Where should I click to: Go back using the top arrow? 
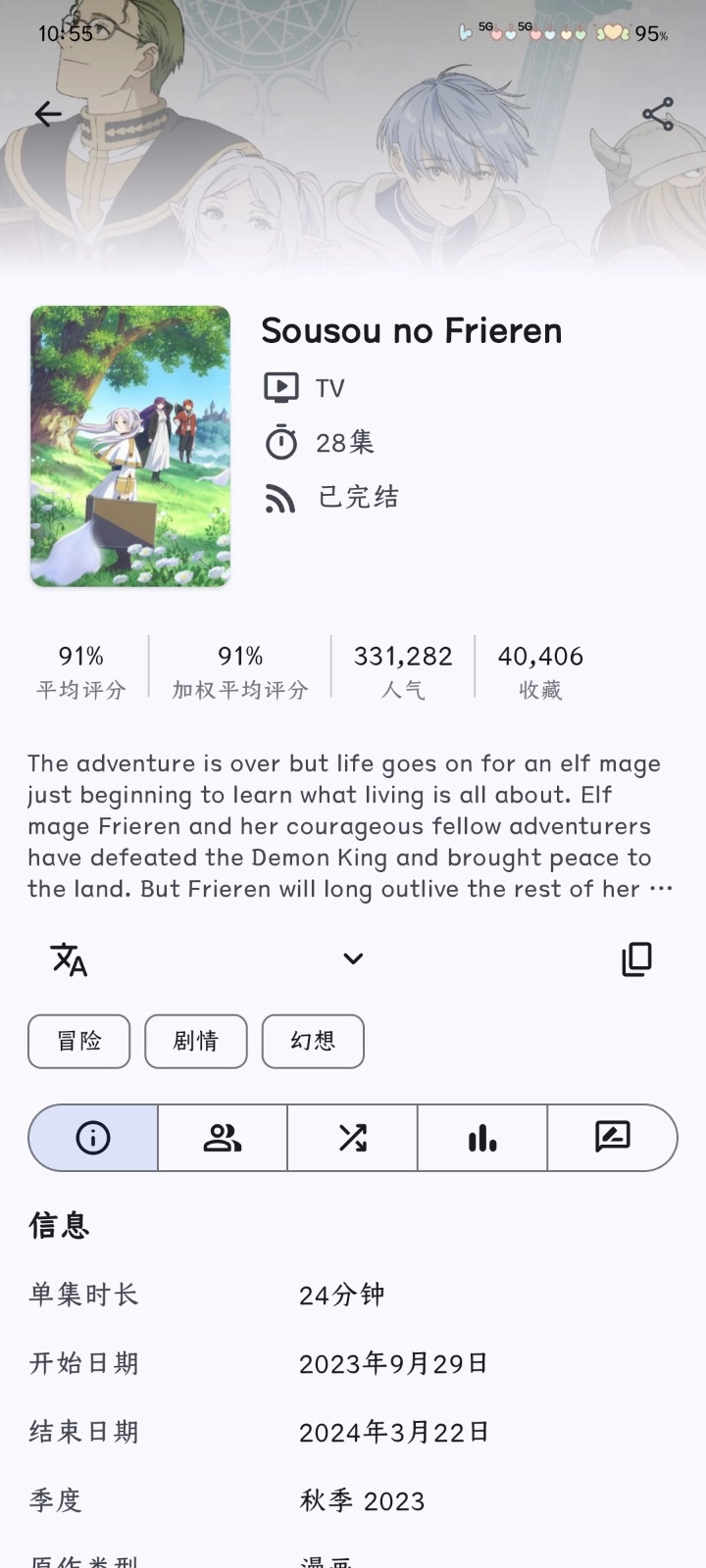tap(48, 115)
